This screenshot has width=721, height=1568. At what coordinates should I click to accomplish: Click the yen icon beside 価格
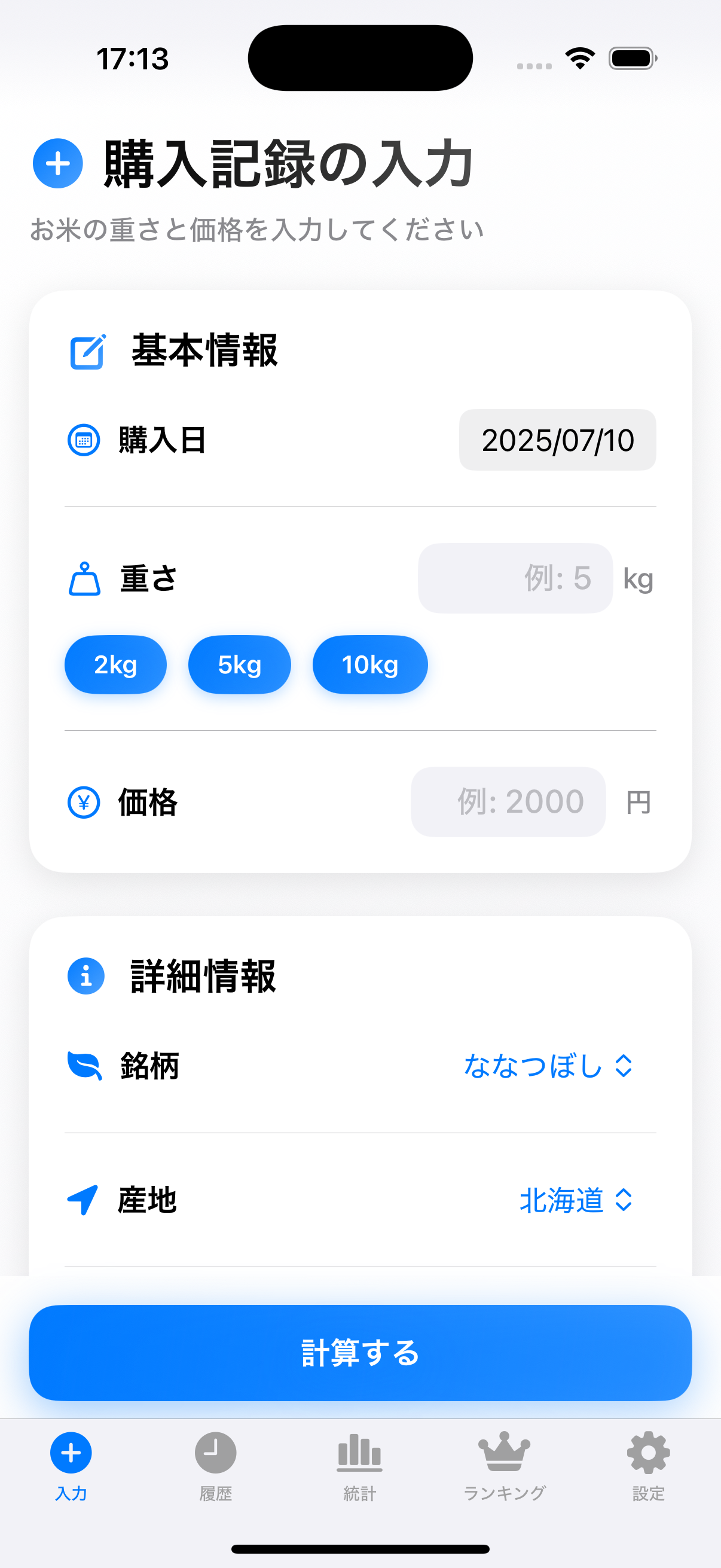tap(84, 803)
